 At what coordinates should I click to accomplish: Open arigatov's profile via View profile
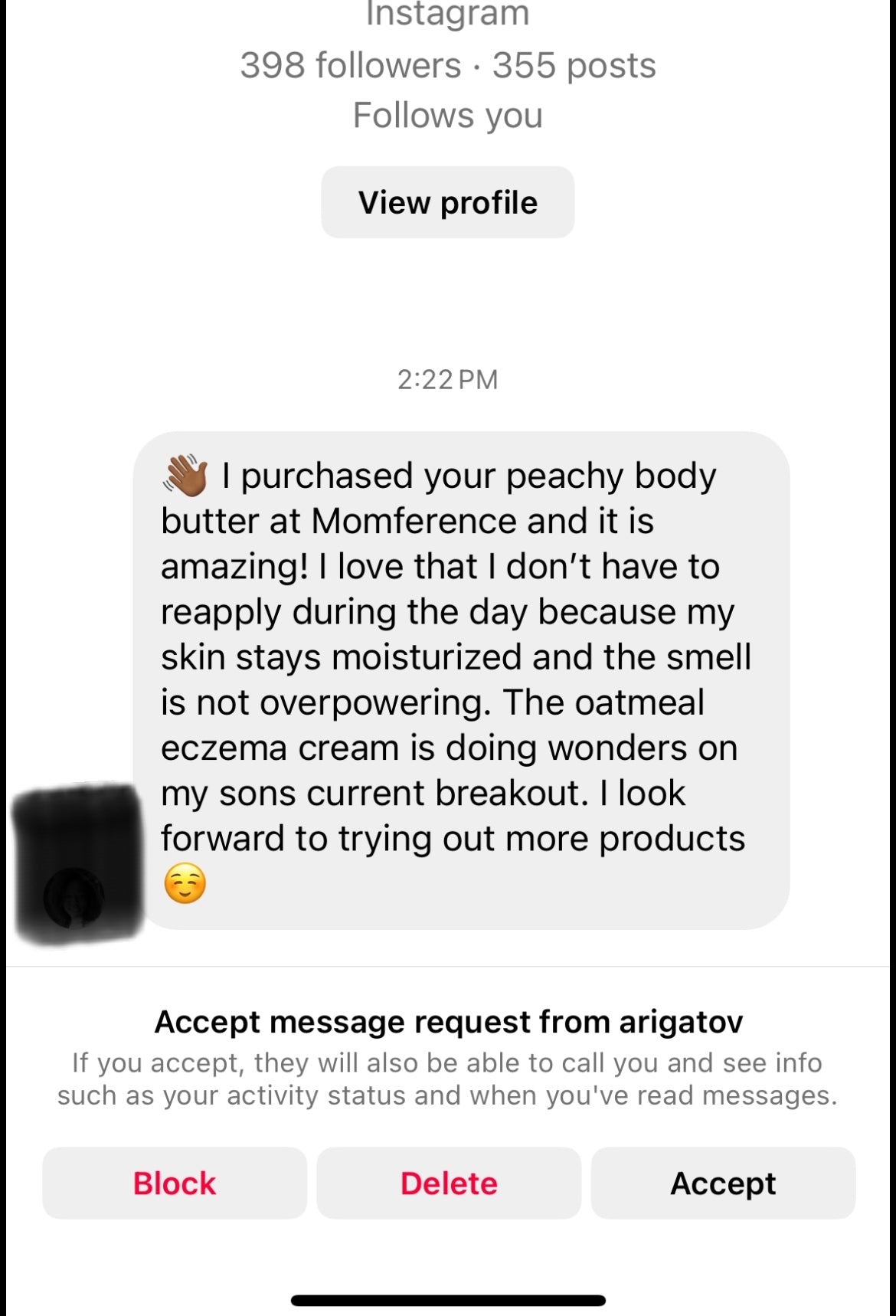coord(447,202)
